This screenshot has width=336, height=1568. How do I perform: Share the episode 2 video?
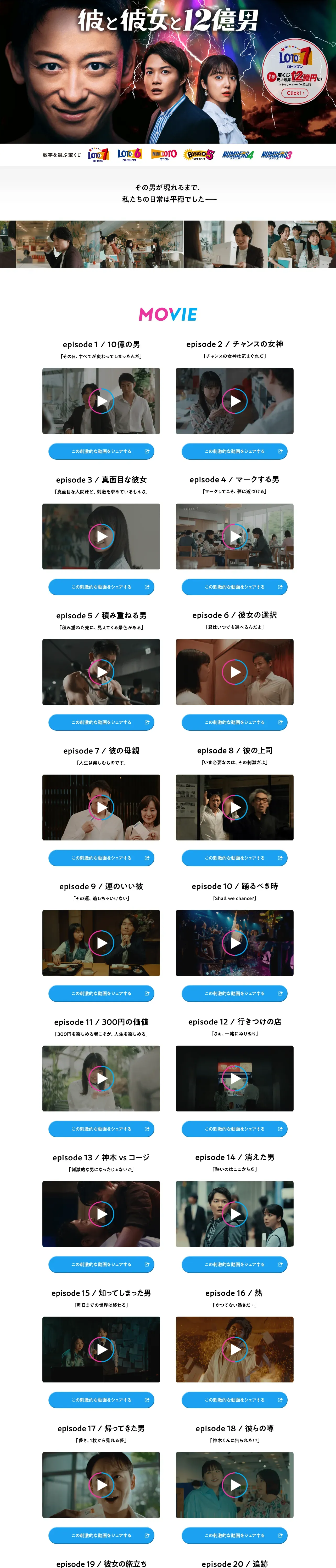click(235, 452)
